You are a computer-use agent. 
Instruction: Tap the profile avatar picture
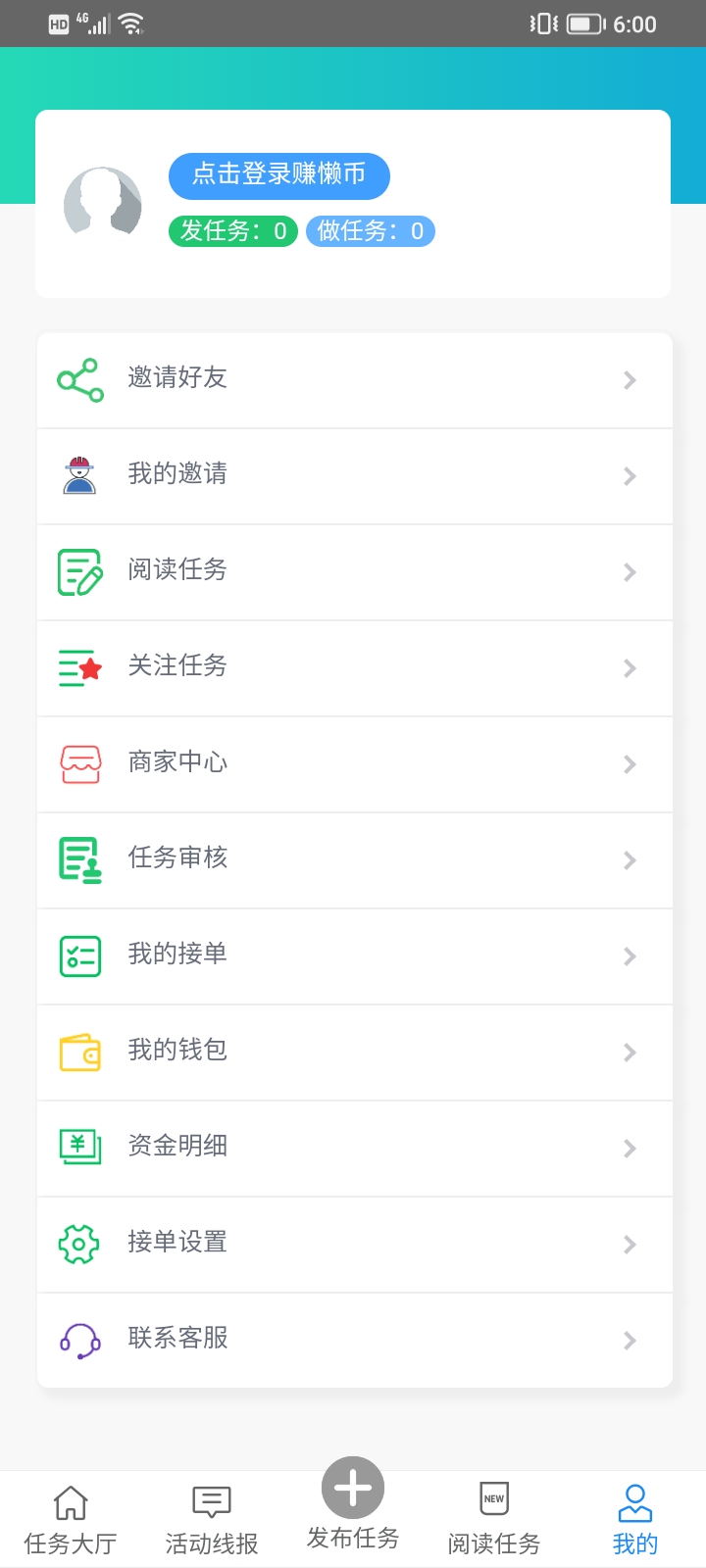pyautogui.click(x=102, y=204)
